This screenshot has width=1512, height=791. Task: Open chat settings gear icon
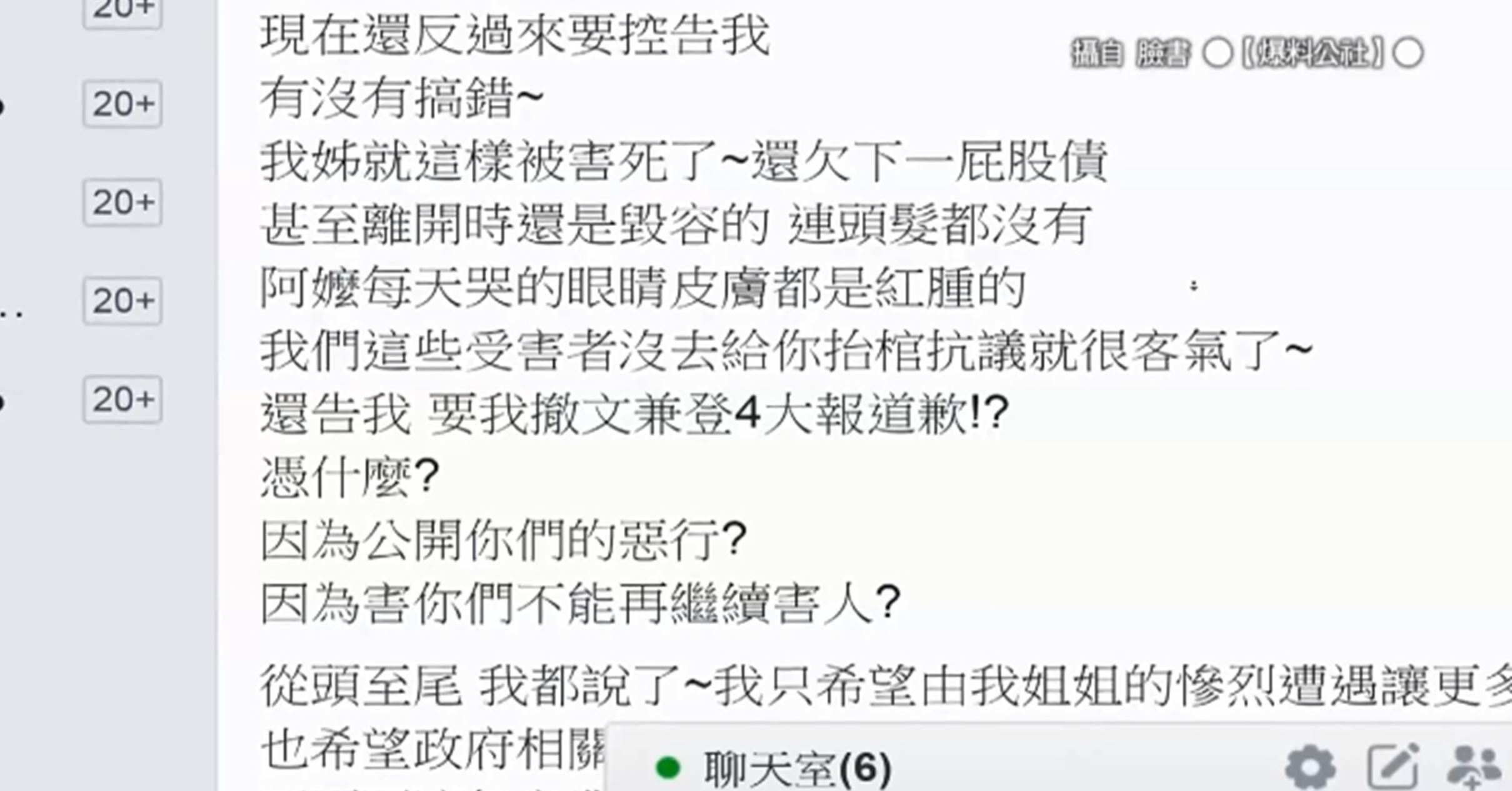tap(1310, 767)
